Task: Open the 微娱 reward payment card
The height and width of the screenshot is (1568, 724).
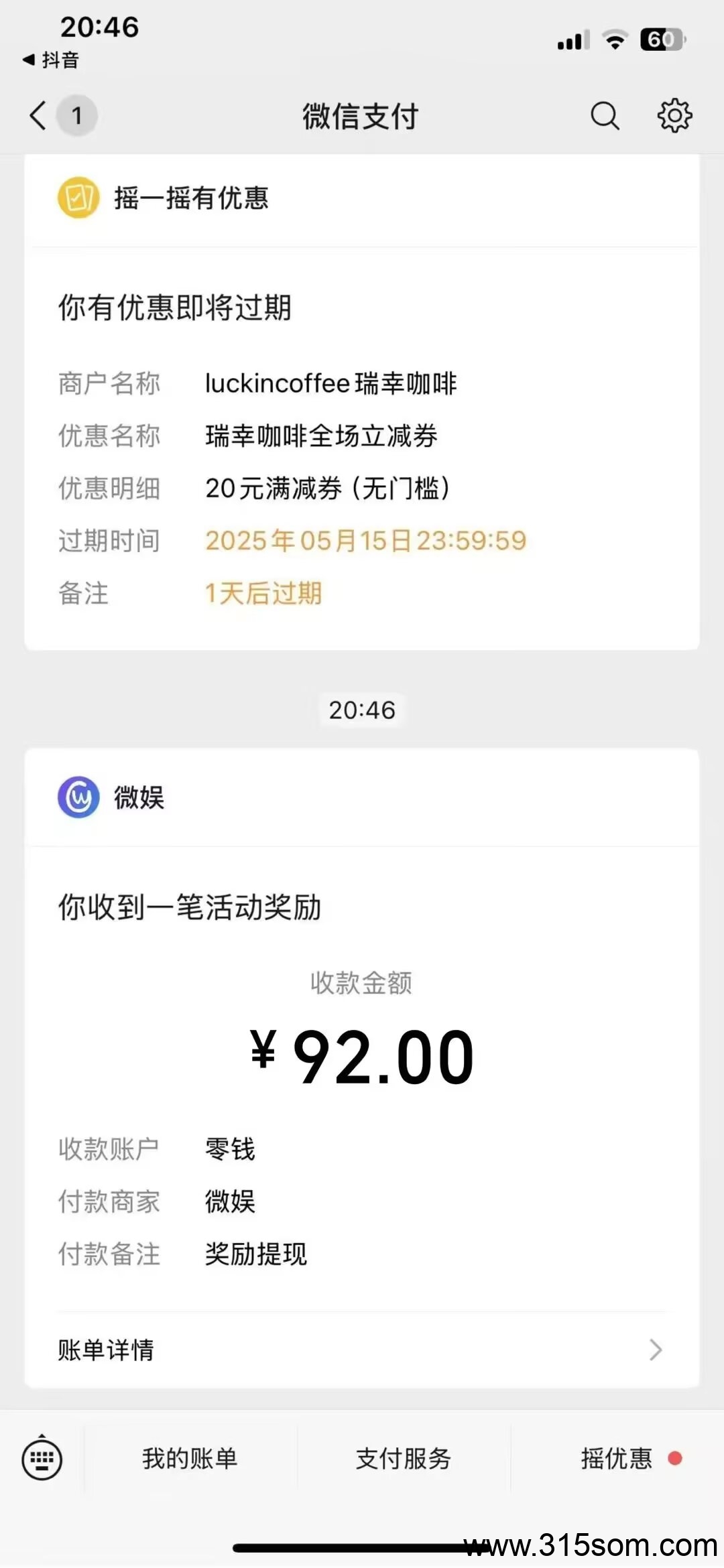Action: [x=362, y=1068]
